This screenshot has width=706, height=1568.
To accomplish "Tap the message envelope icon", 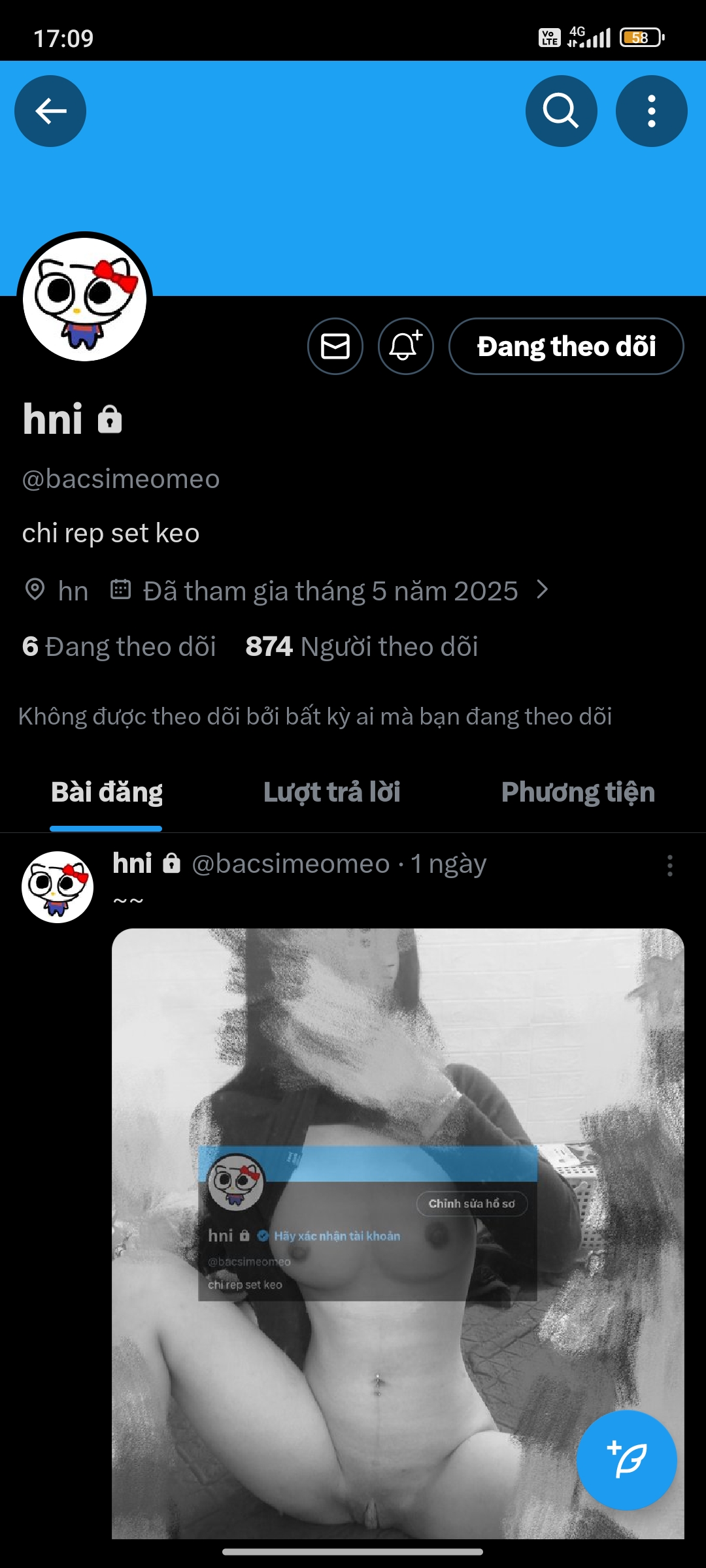I will click(x=335, y=346).
